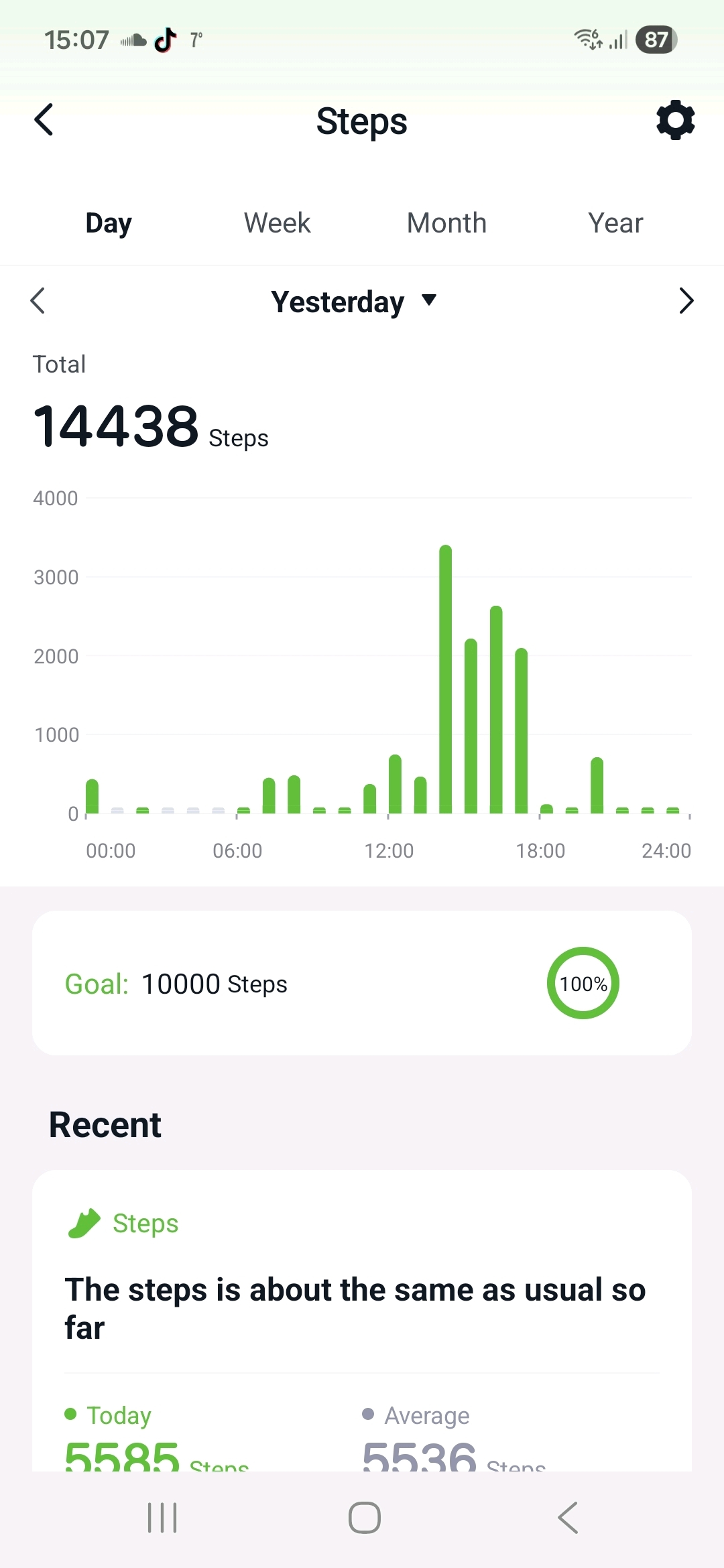The width and height of the screenshot is (724, 1568).
Task: Go back from the Steps screen
Action: (x=44, y=120)
